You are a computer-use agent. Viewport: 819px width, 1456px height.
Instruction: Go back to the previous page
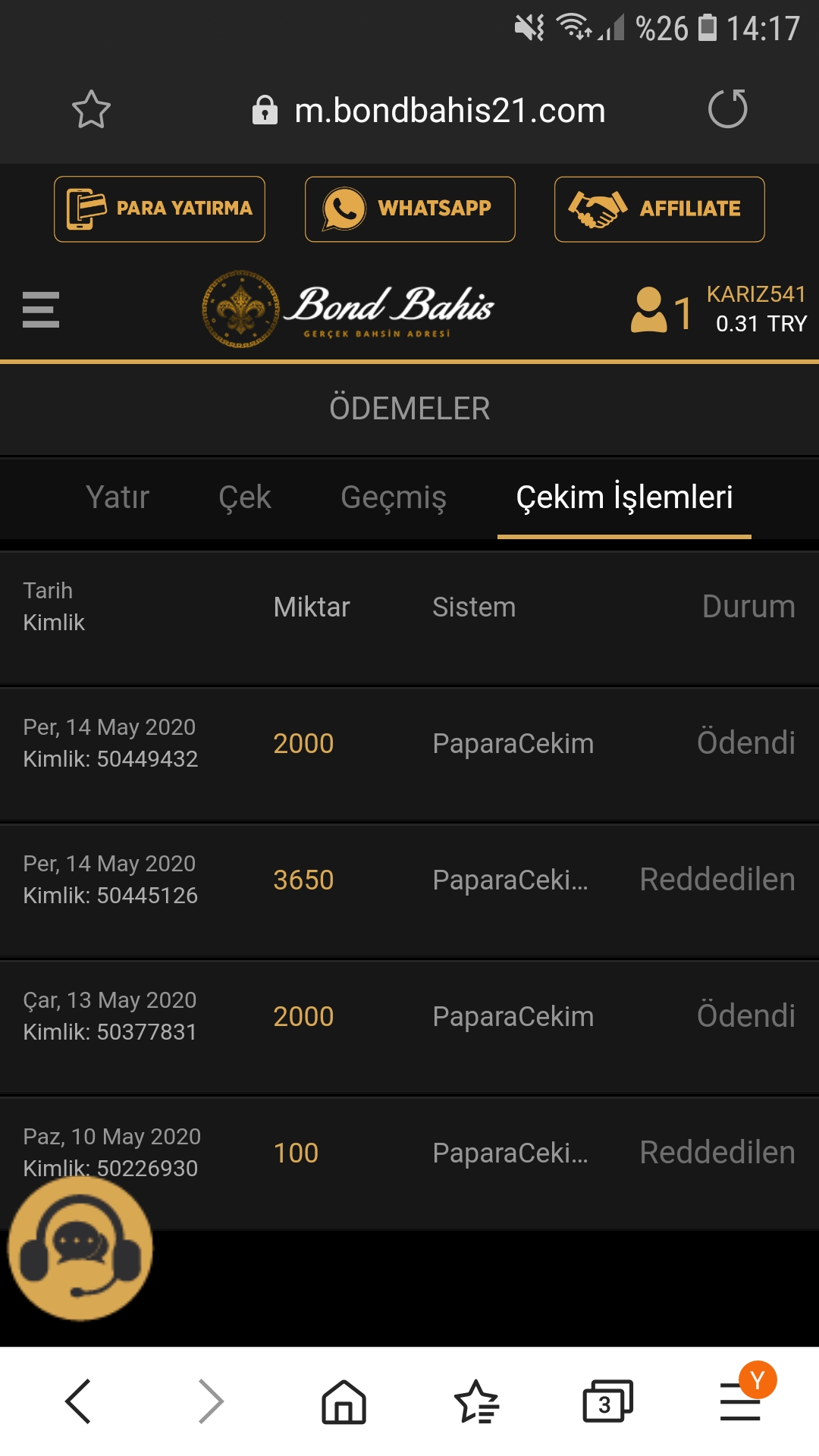point(79,1401)
